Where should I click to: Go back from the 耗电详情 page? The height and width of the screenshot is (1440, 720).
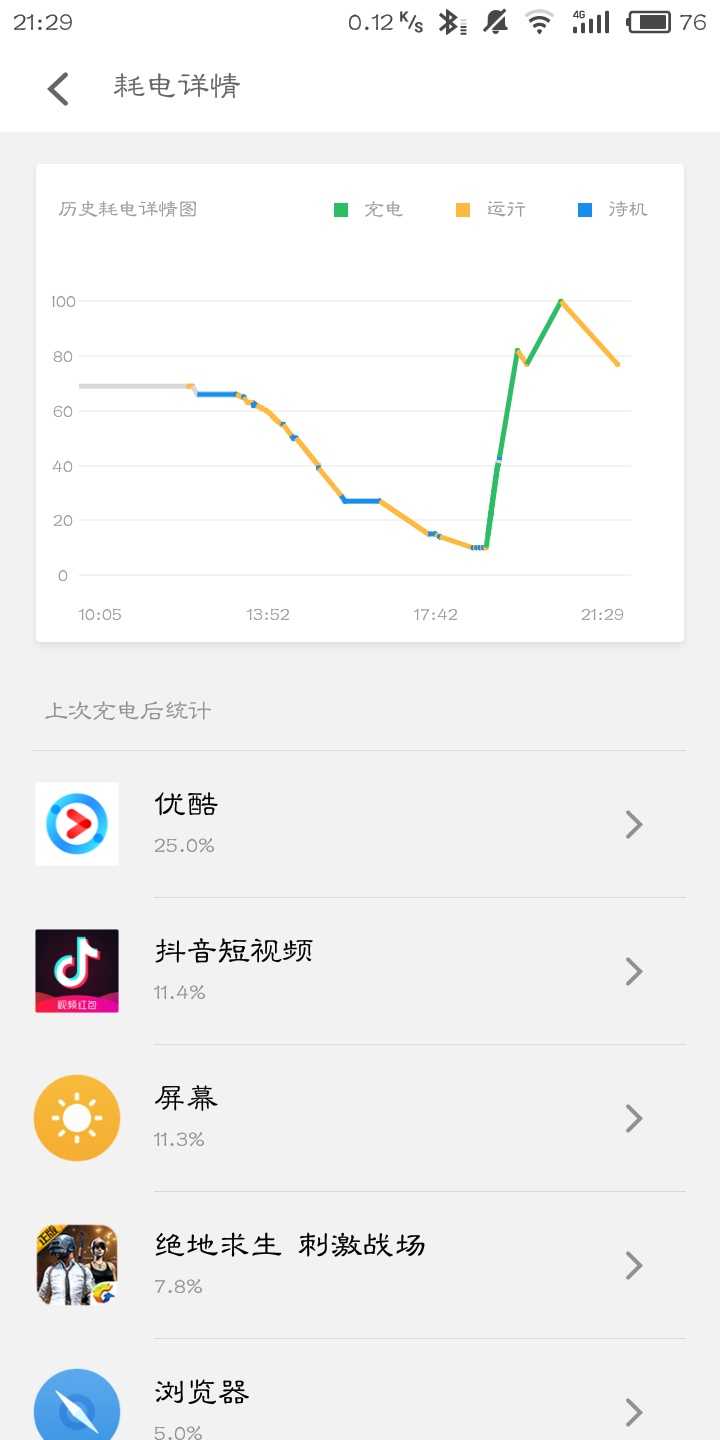[59, 88]
